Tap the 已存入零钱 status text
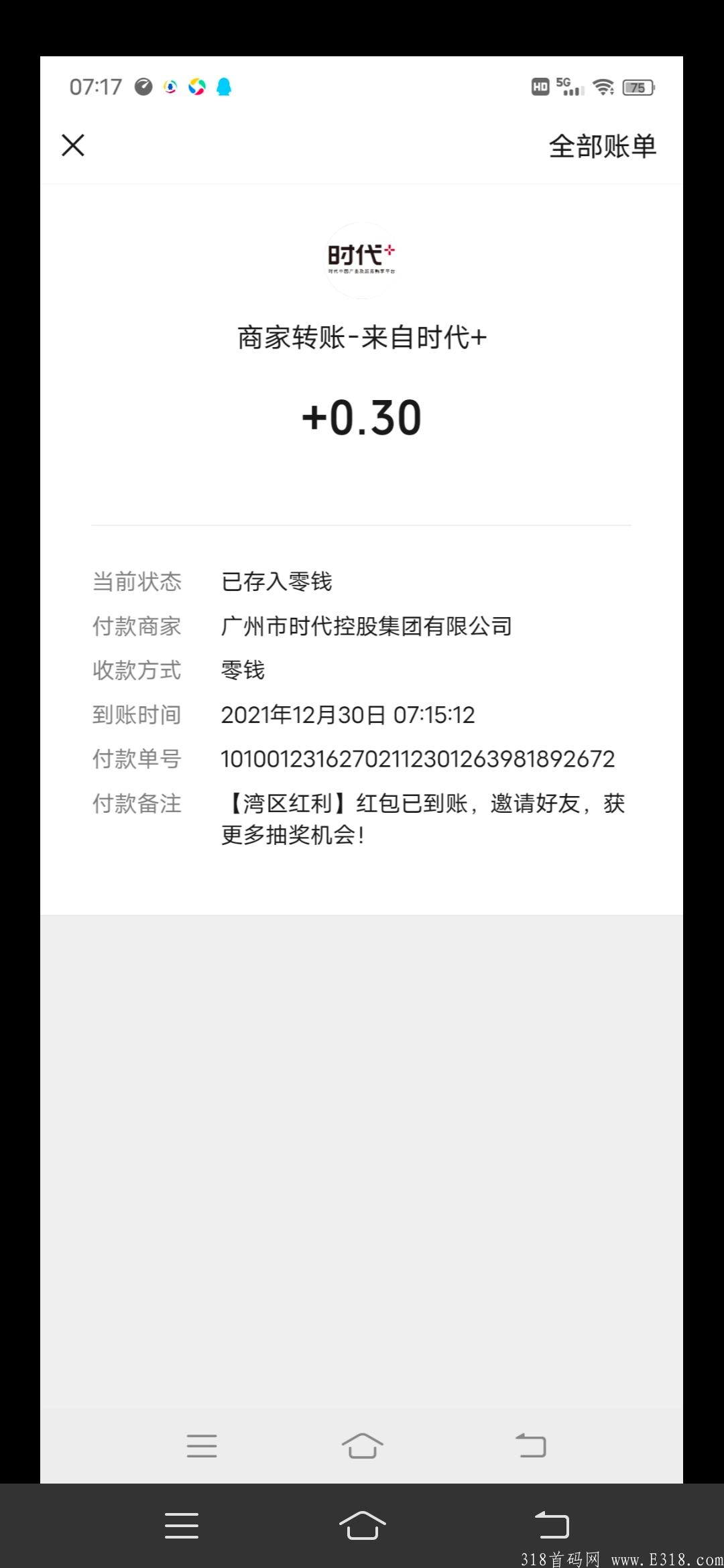The width and height of the screenshot is (724, 1568). tap(279, 582)
